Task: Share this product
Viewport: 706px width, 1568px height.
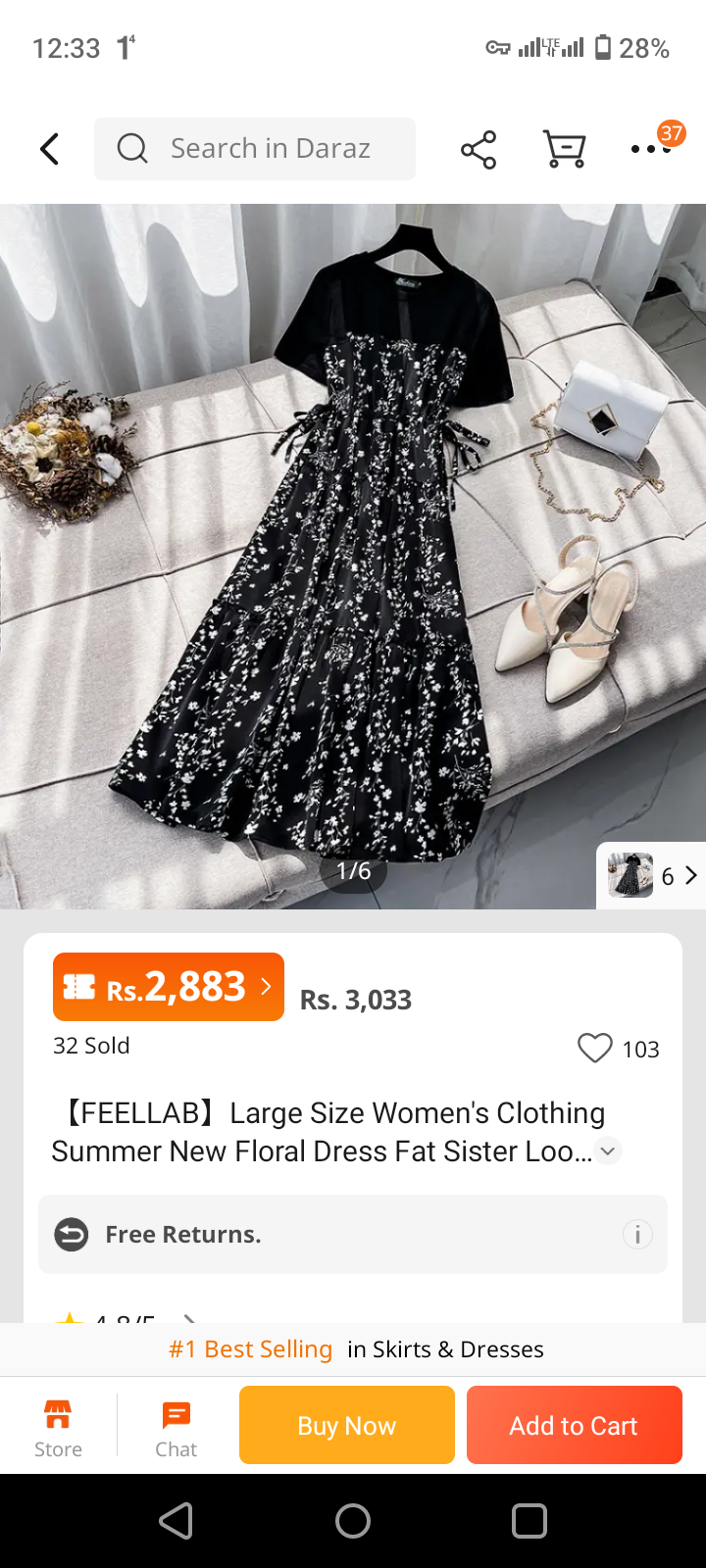Action: [479, 149]
